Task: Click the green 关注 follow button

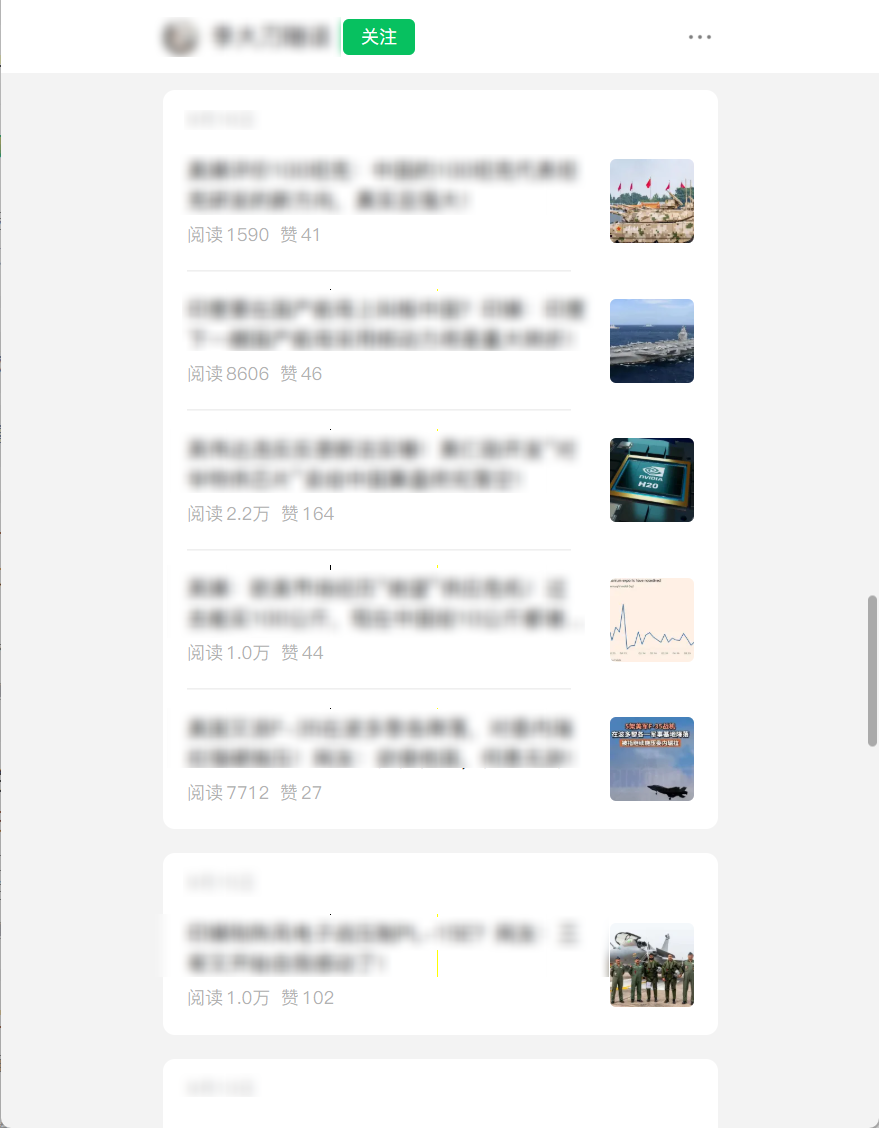Action: [x=378, y=37]
